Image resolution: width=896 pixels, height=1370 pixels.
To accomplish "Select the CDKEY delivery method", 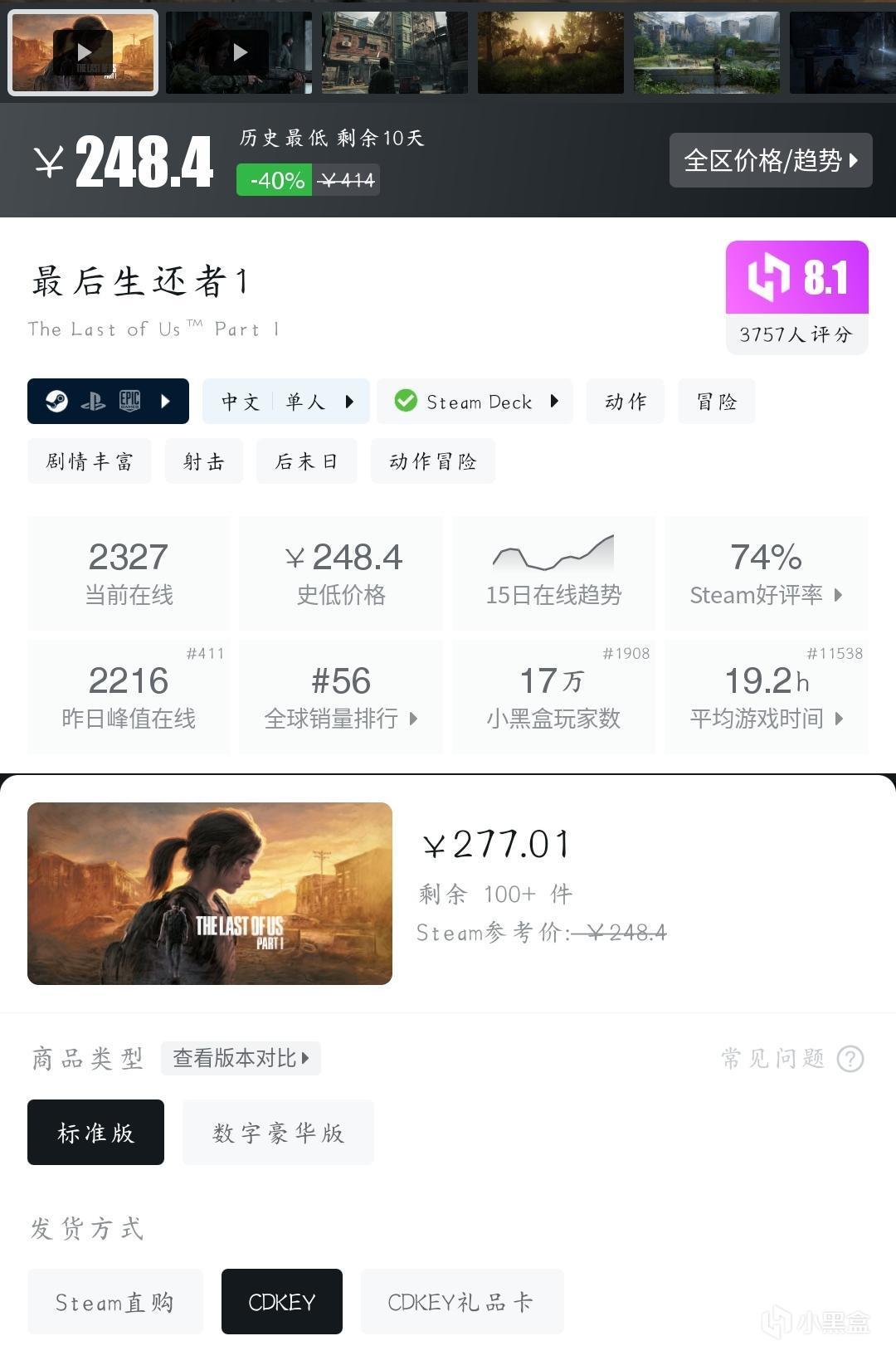I will pos(281,1301).
